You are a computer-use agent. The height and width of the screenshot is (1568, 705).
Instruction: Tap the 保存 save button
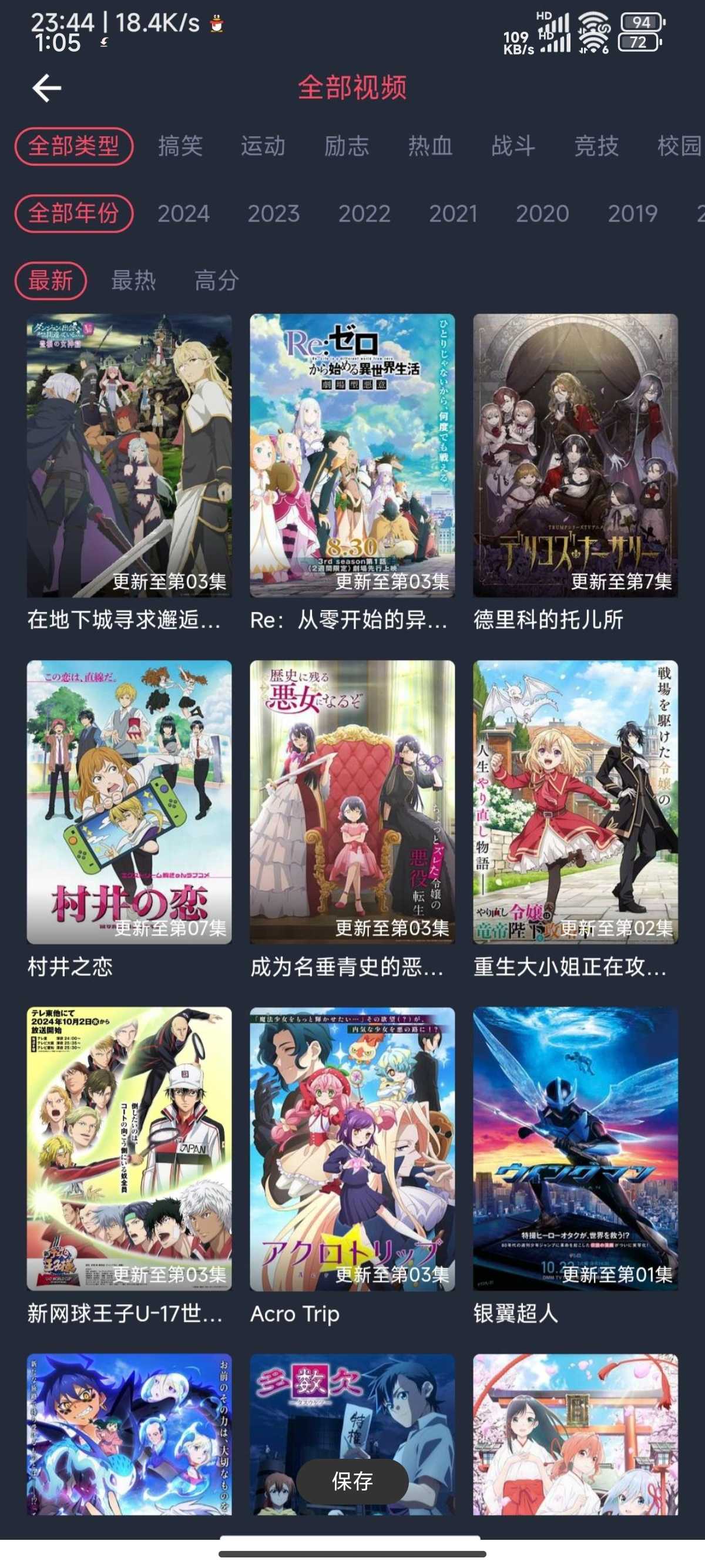pos(352,1481)
